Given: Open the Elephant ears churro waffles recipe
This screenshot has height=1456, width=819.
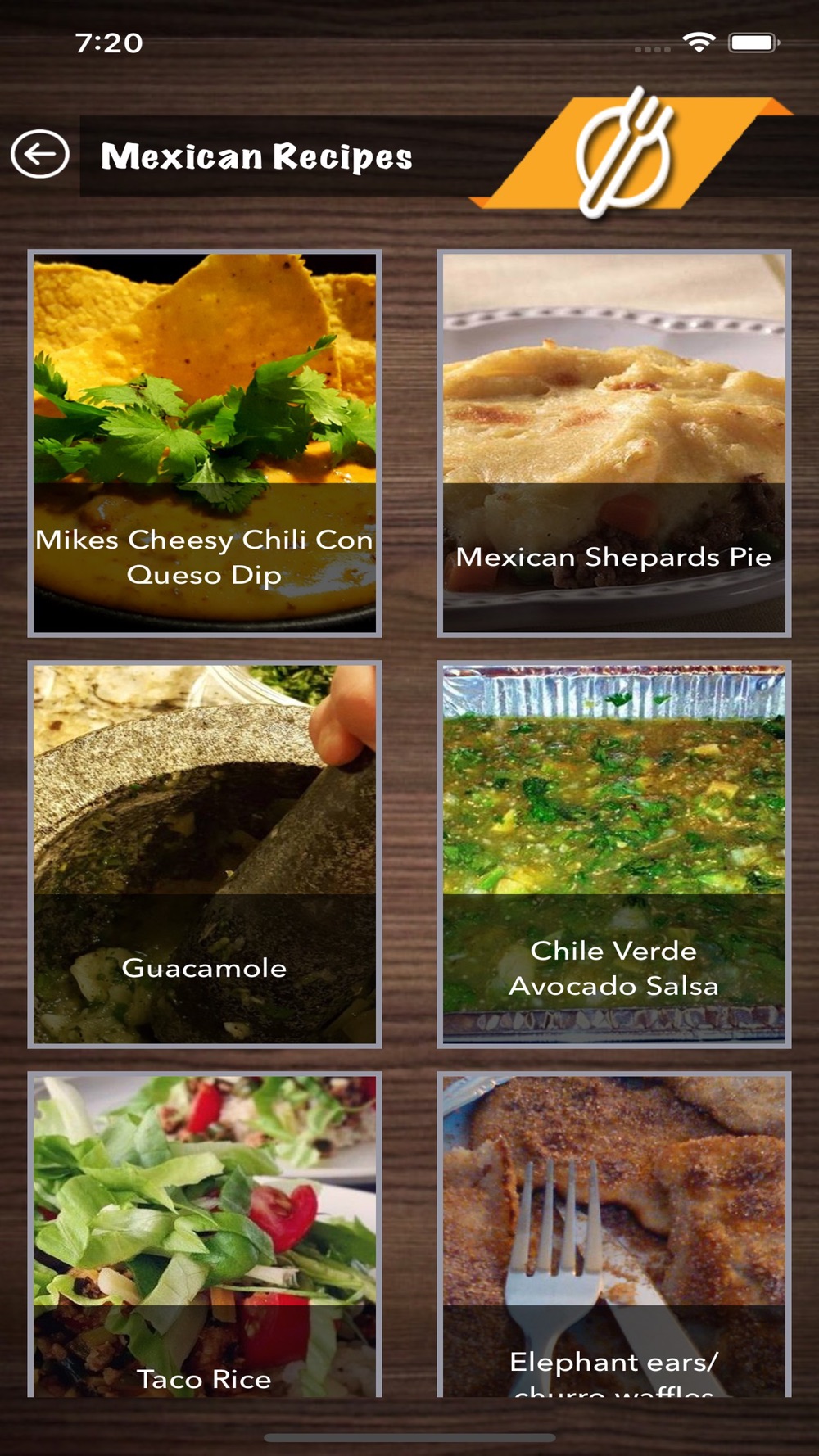Looking at the screenshot, I should pyautogui.click(x=614, y=1237).
